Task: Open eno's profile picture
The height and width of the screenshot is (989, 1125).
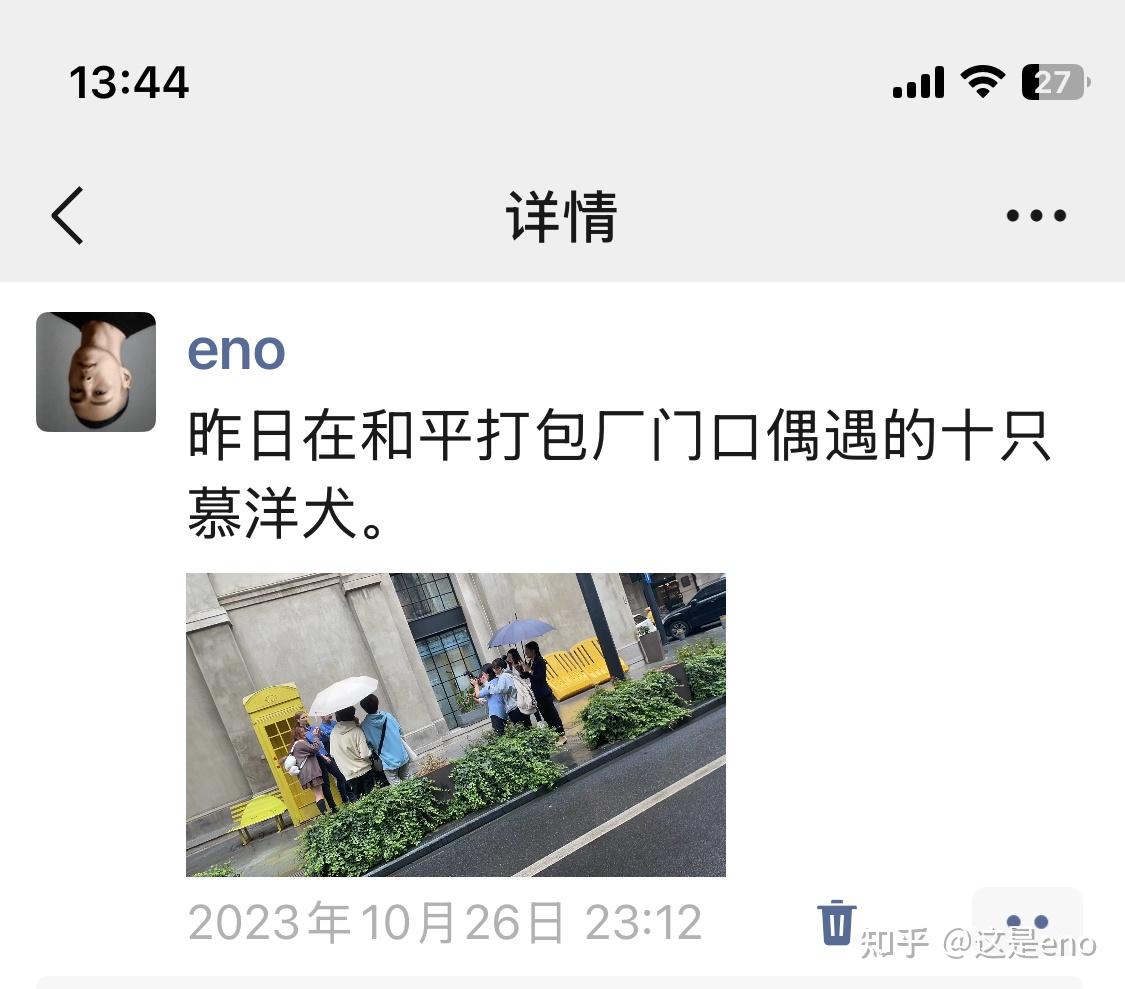Action: (x=96, y=372)
